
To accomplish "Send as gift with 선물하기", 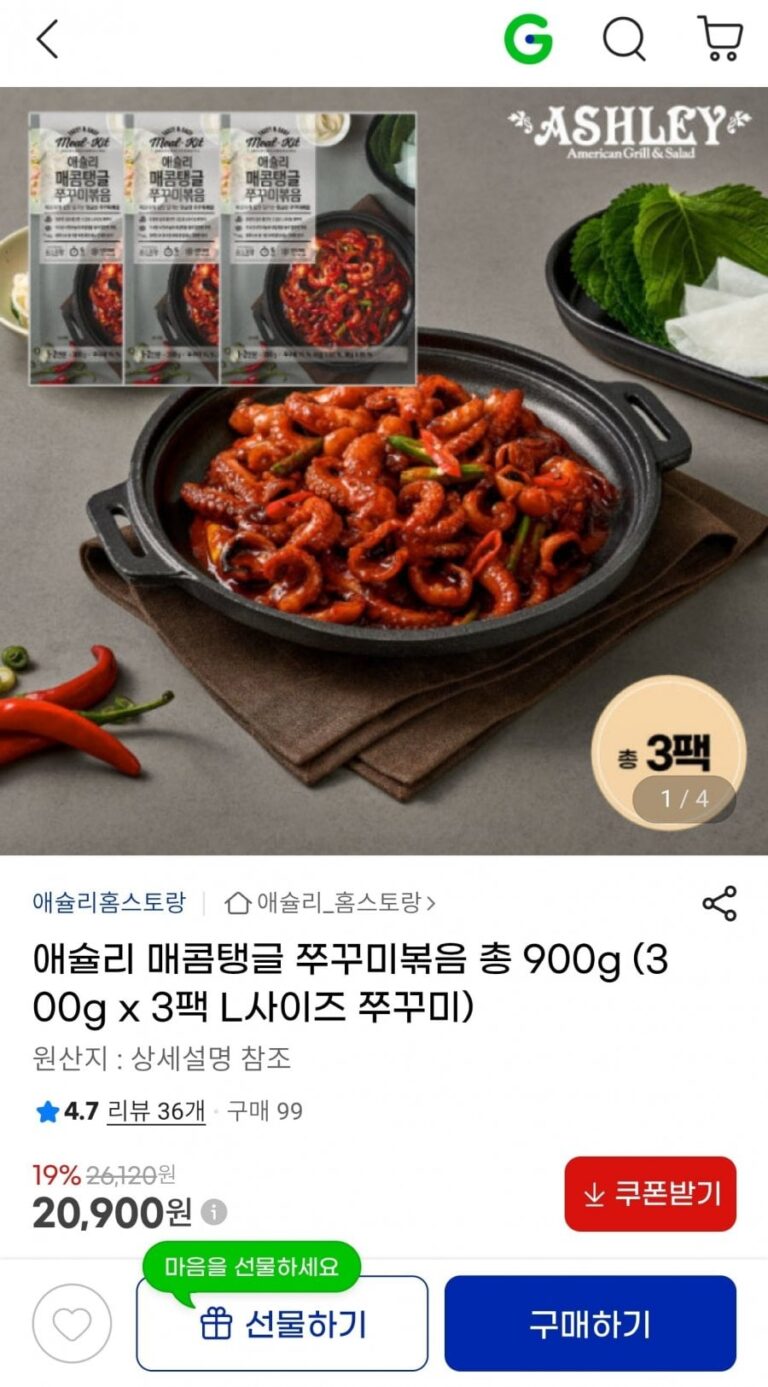I will click(282, 1324).
